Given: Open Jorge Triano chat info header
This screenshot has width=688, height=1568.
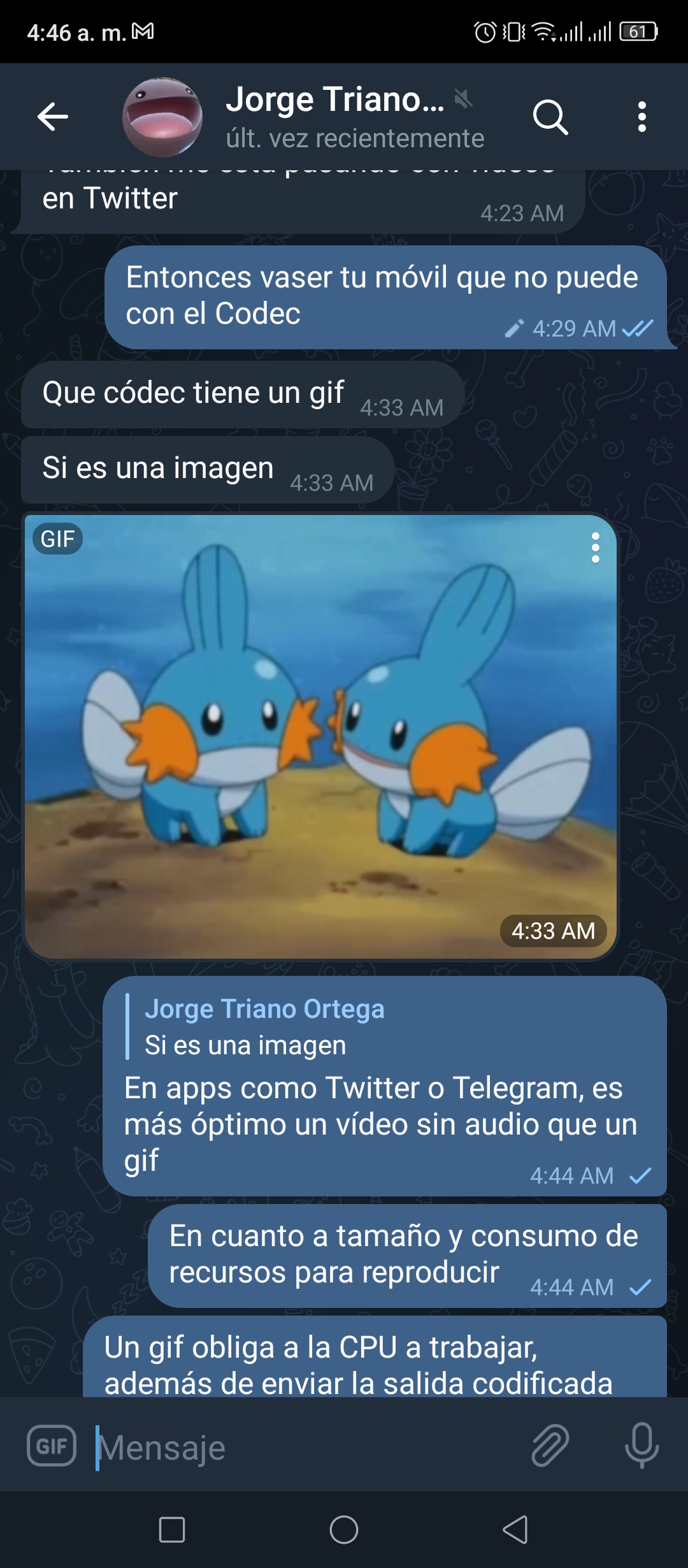Looking at the screenshot, I should (355, 117).
